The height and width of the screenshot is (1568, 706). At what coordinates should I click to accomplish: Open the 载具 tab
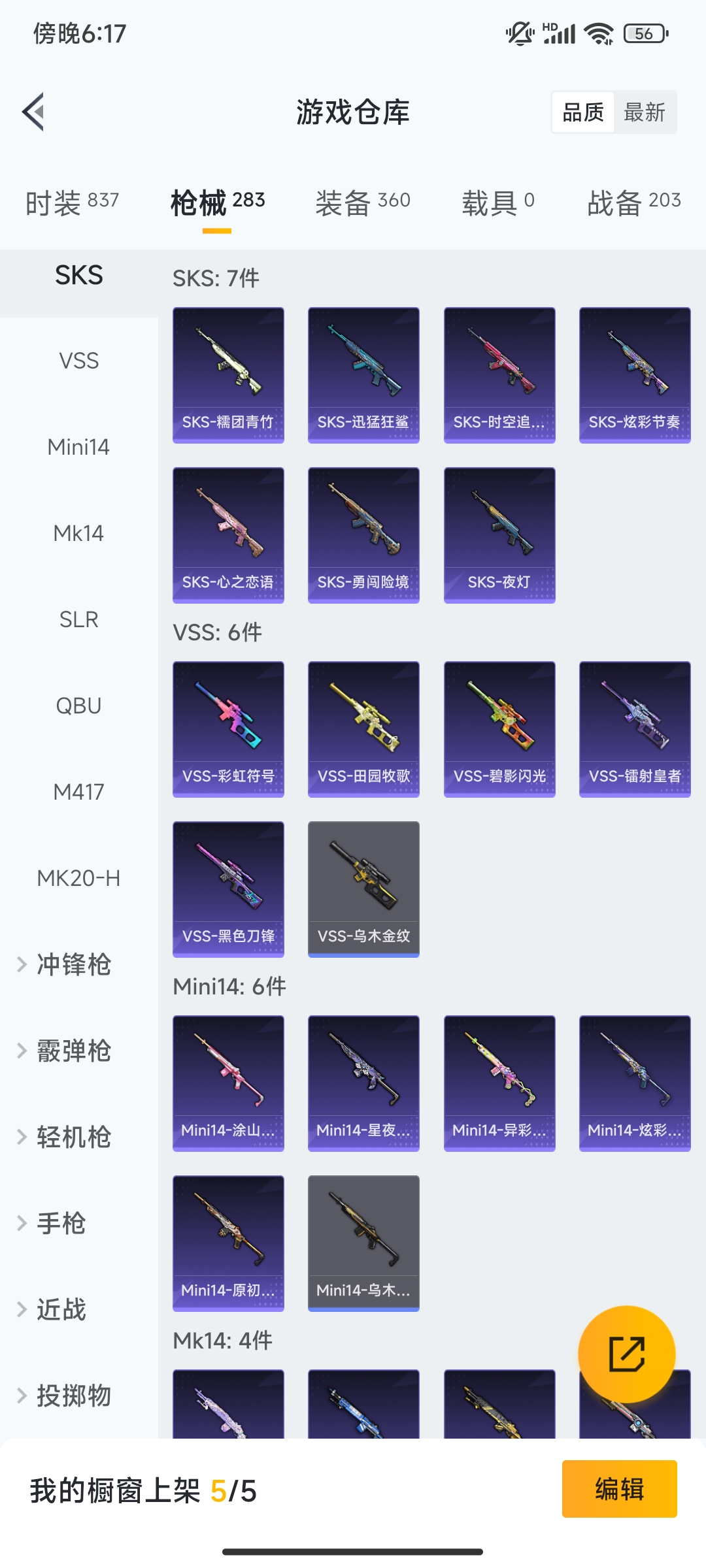click(x=498, y=202)
